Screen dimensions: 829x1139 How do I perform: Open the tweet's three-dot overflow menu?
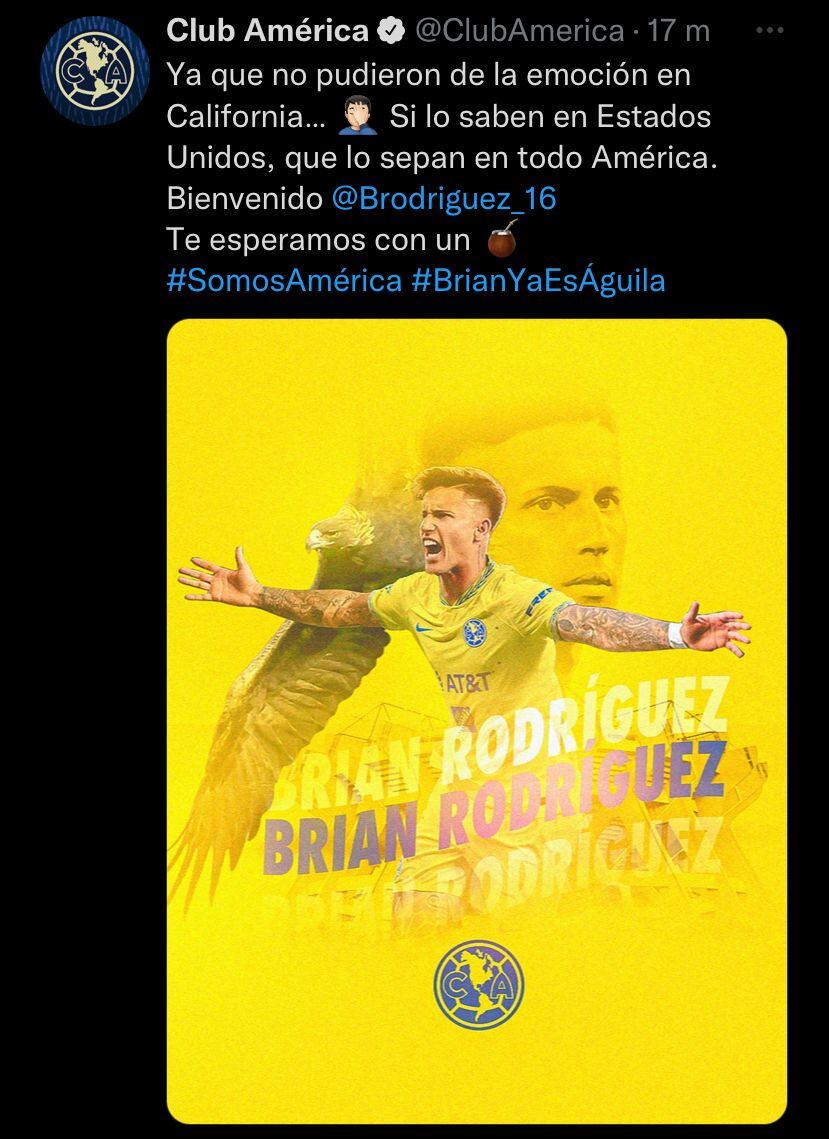[x=769, y=31]
